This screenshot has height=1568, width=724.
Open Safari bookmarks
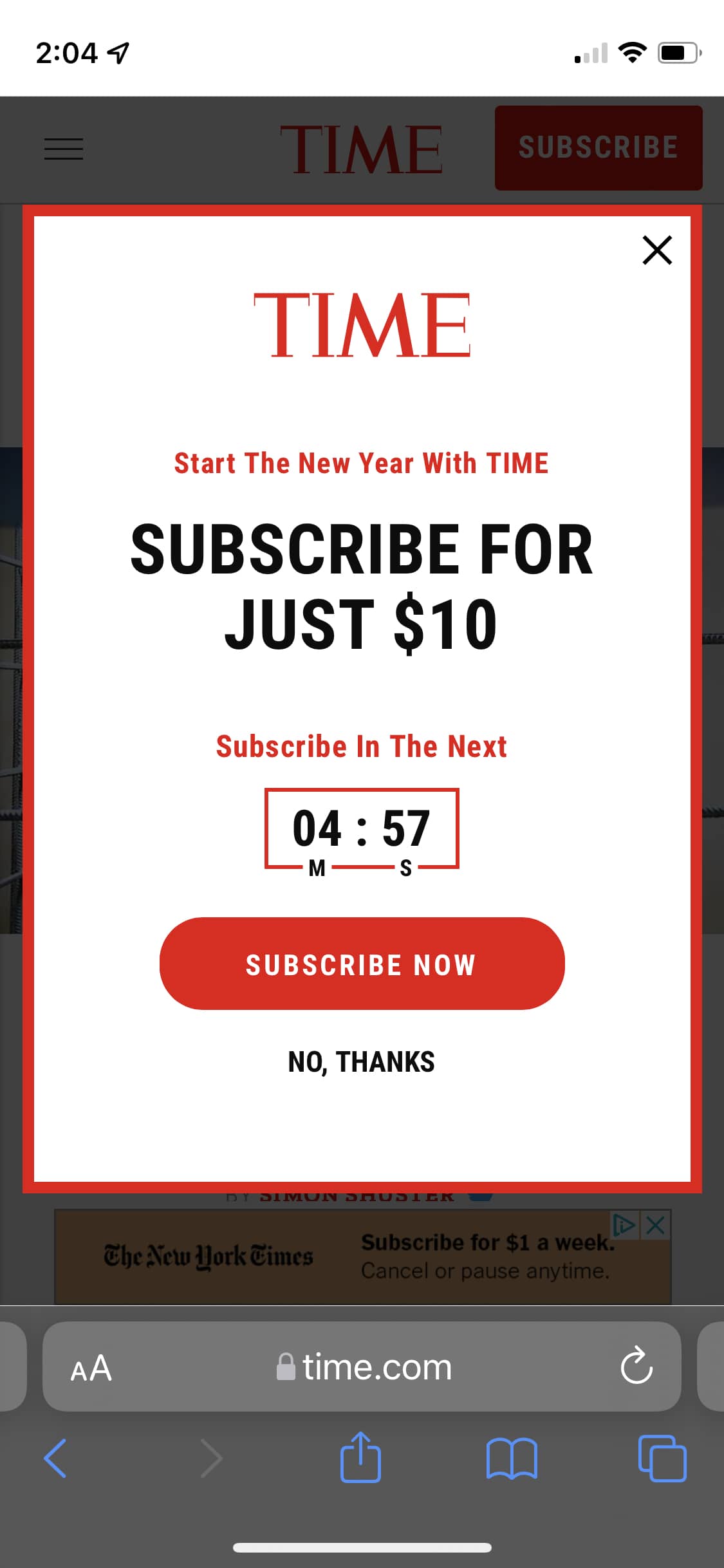click(512, 1459)
